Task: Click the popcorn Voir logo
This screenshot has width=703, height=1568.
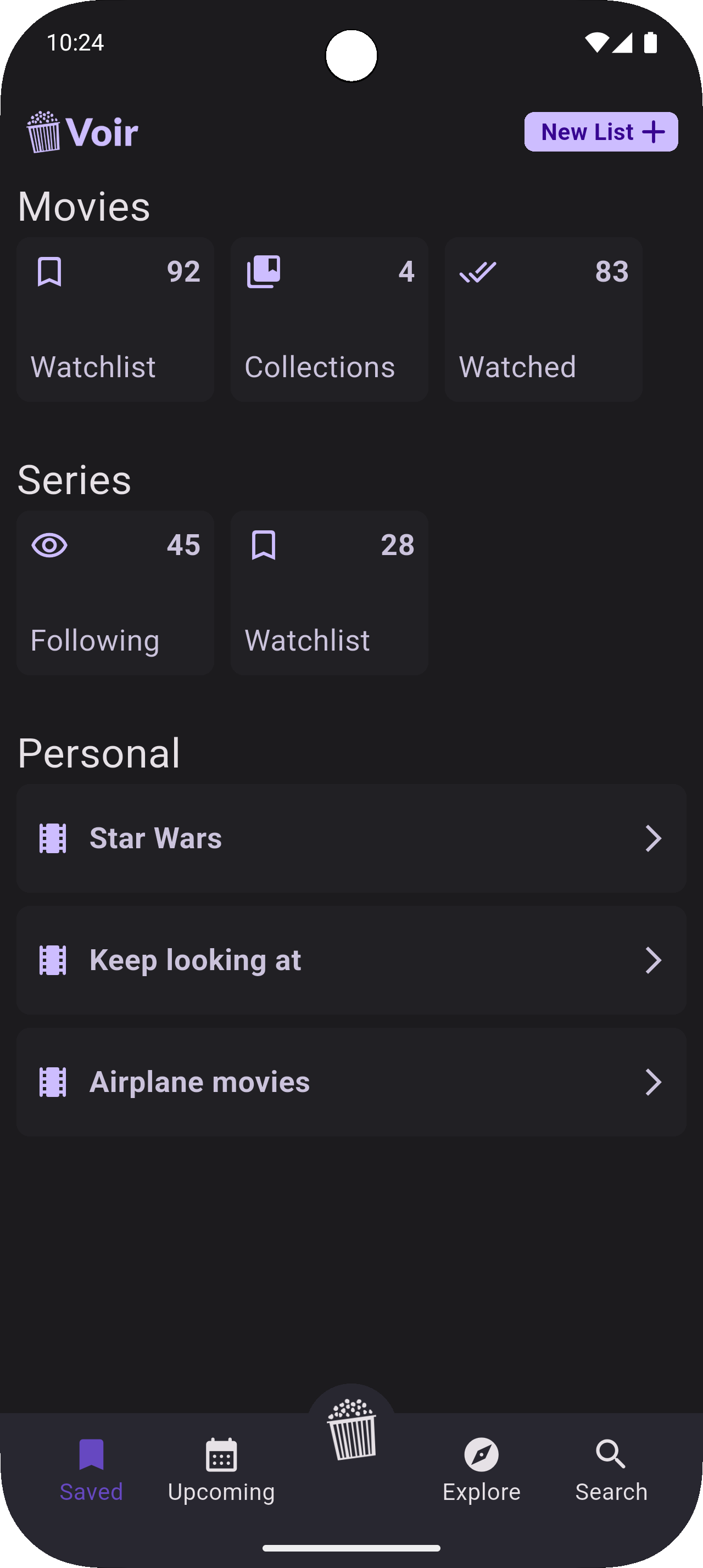Action: 42,130
